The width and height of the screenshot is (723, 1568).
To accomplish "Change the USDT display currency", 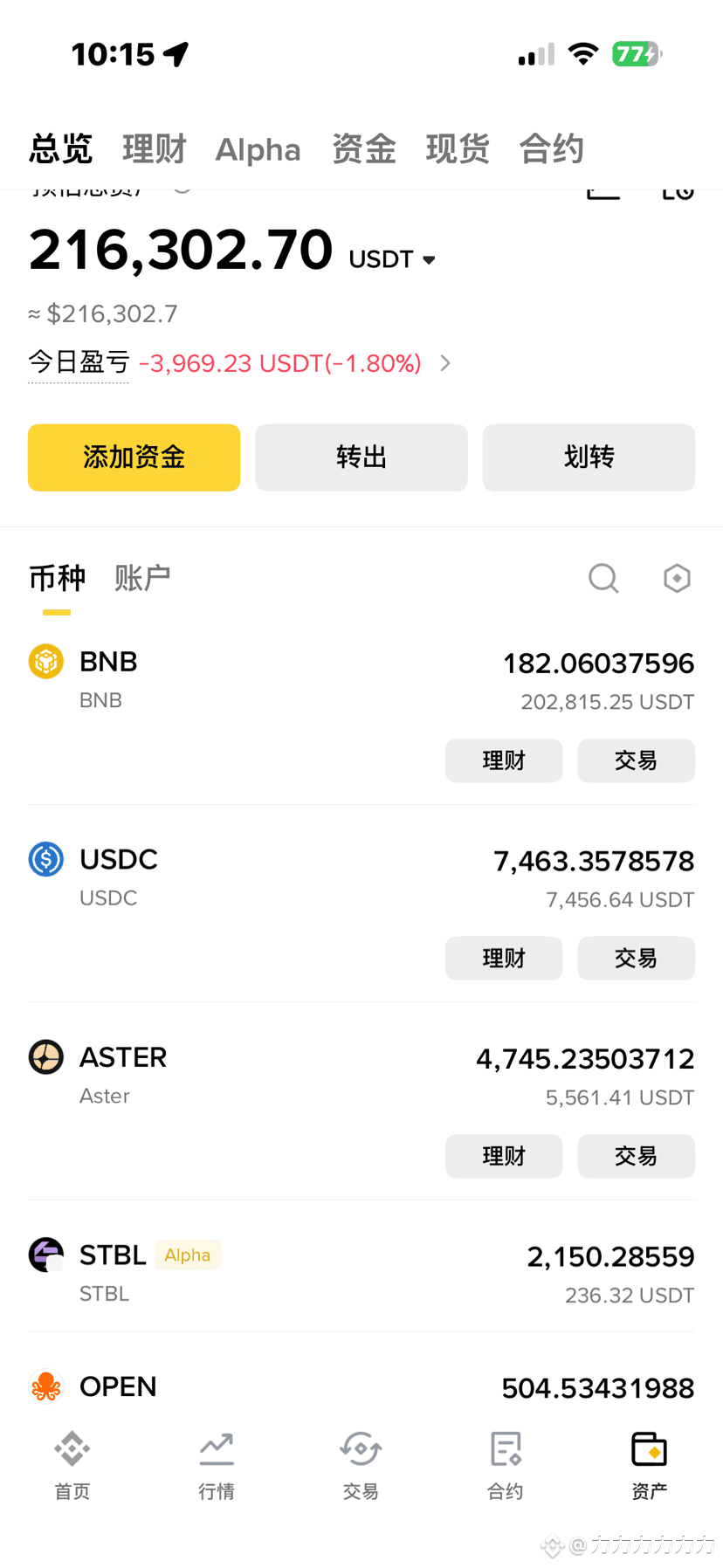I will tap(392, 259).
